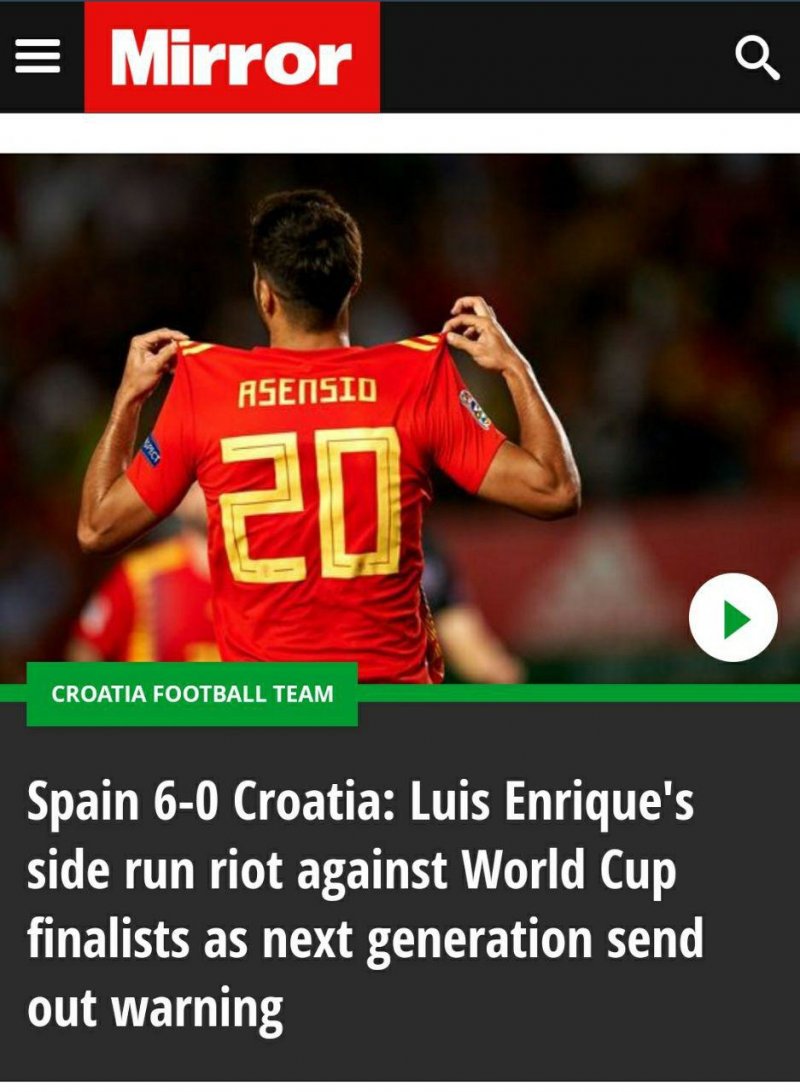The height and width of the screenshot is (1092, 800).
Task: Play the article video
Action: pos(733,617)
